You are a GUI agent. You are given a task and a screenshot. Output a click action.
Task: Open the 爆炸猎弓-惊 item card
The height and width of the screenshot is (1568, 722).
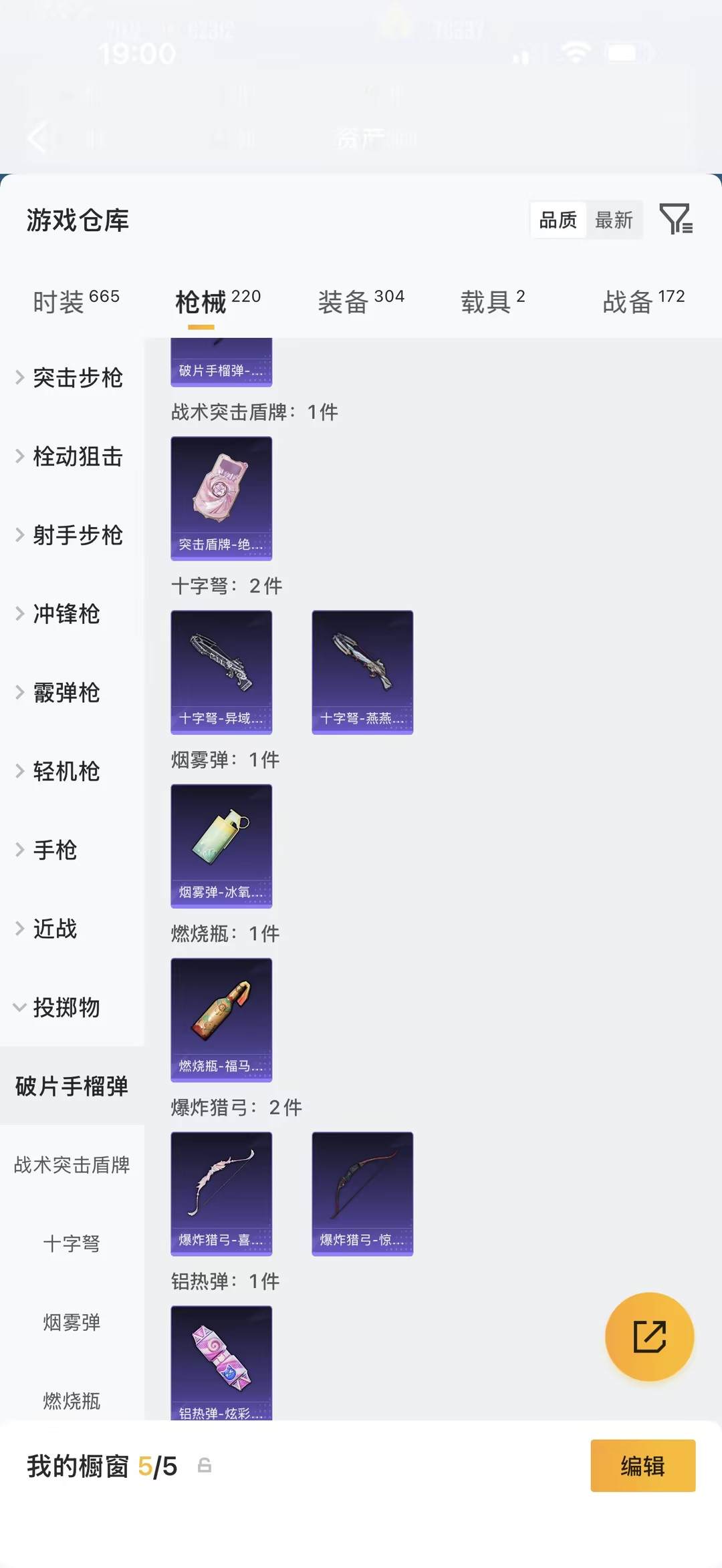[x=362, y=1193]
